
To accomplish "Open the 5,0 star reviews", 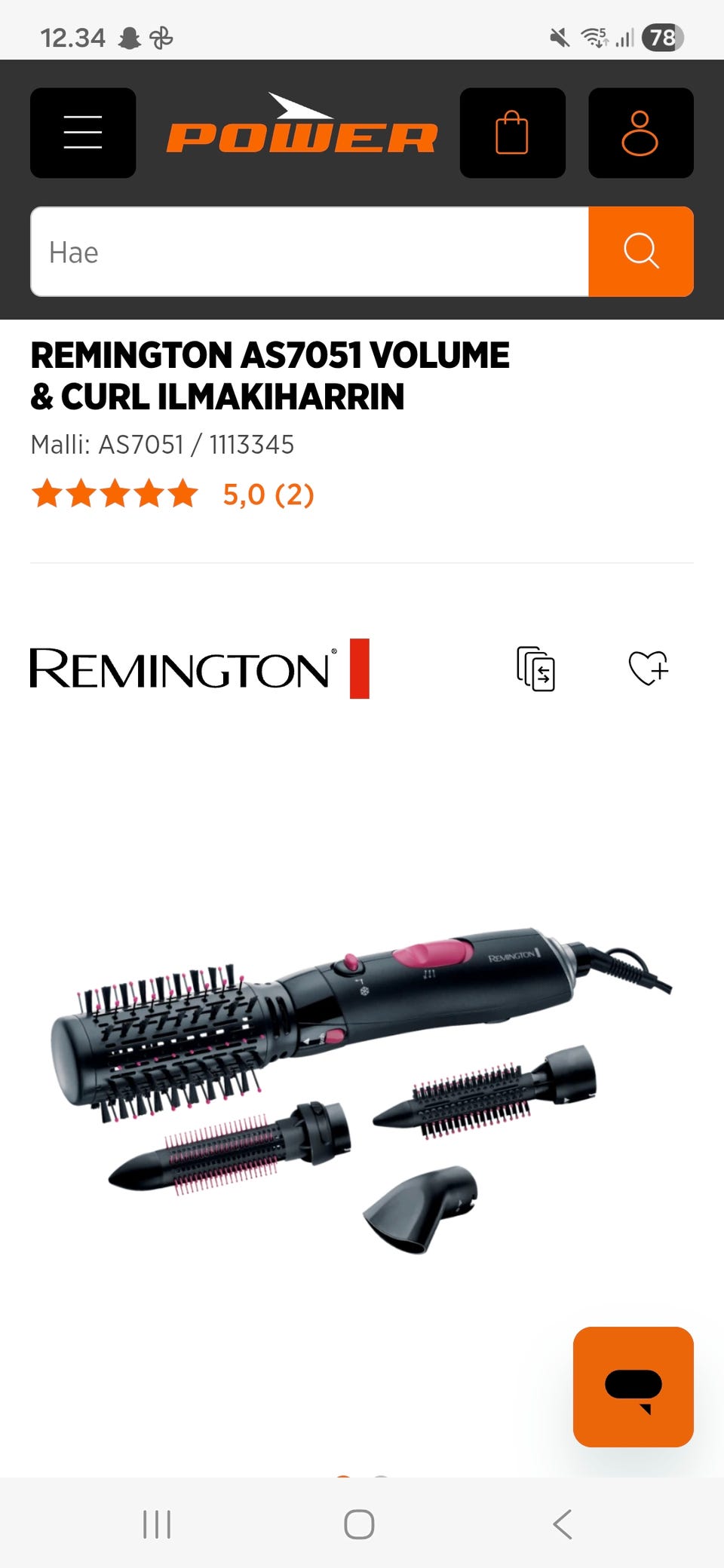I will coord(173,495).
